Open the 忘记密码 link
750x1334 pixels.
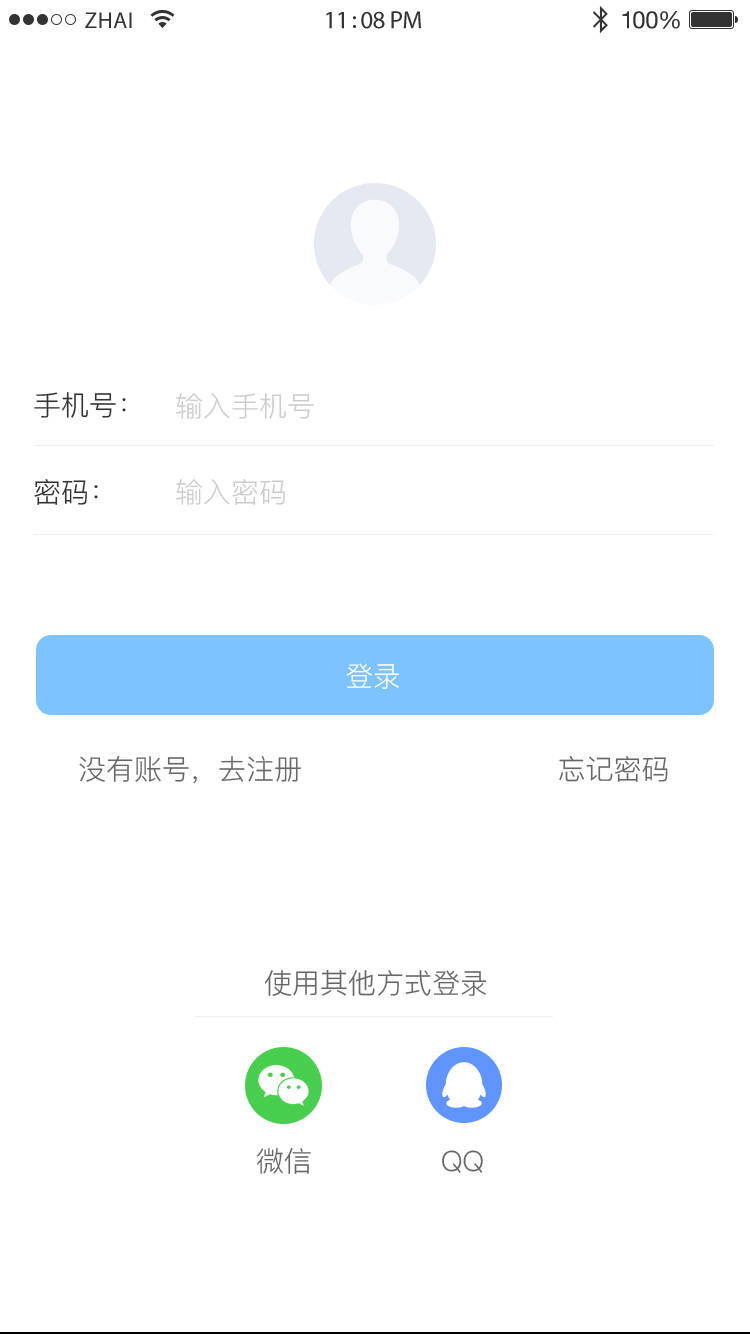[613, 770]
